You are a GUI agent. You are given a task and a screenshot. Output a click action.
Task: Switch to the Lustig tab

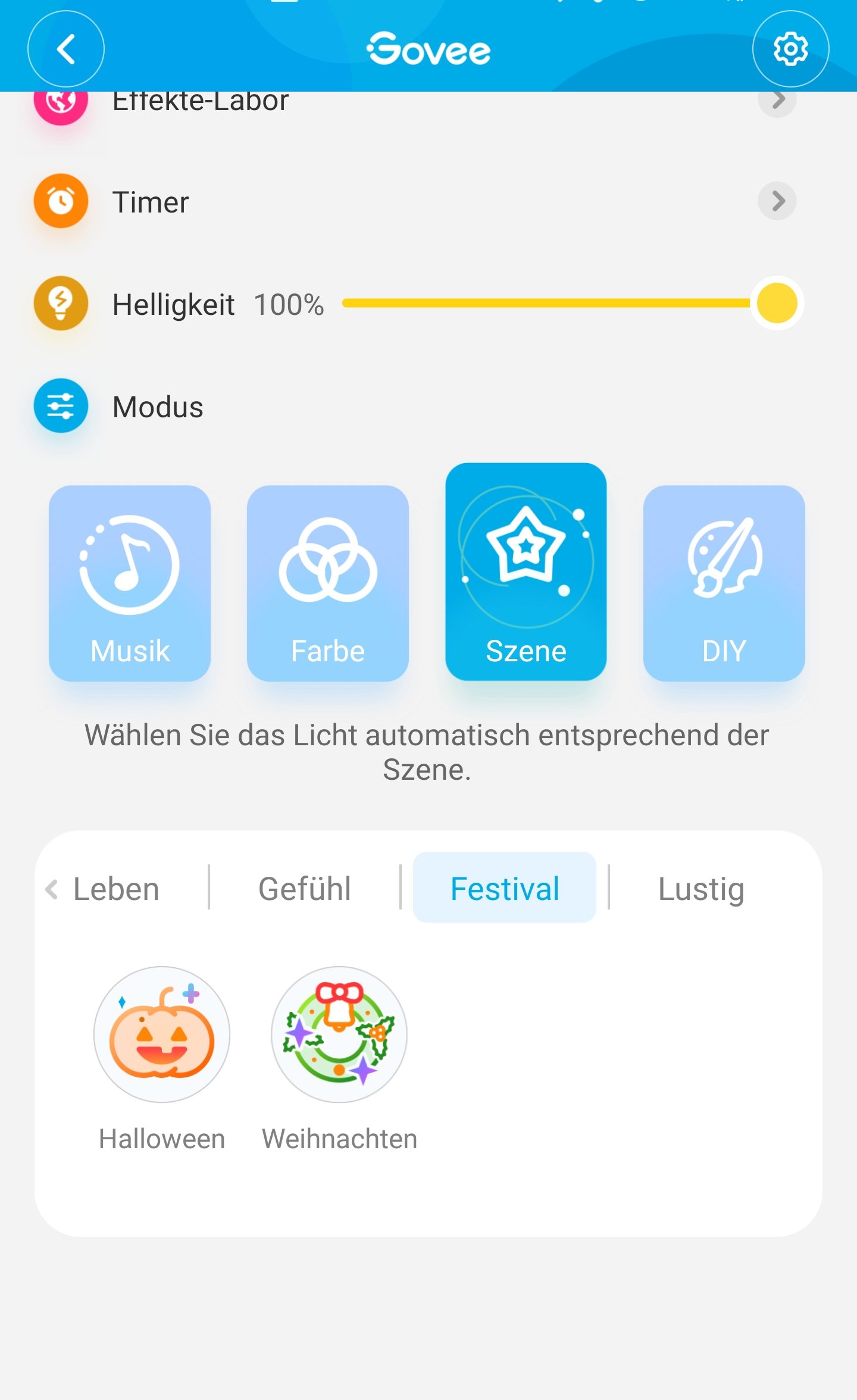click(701, 889)
